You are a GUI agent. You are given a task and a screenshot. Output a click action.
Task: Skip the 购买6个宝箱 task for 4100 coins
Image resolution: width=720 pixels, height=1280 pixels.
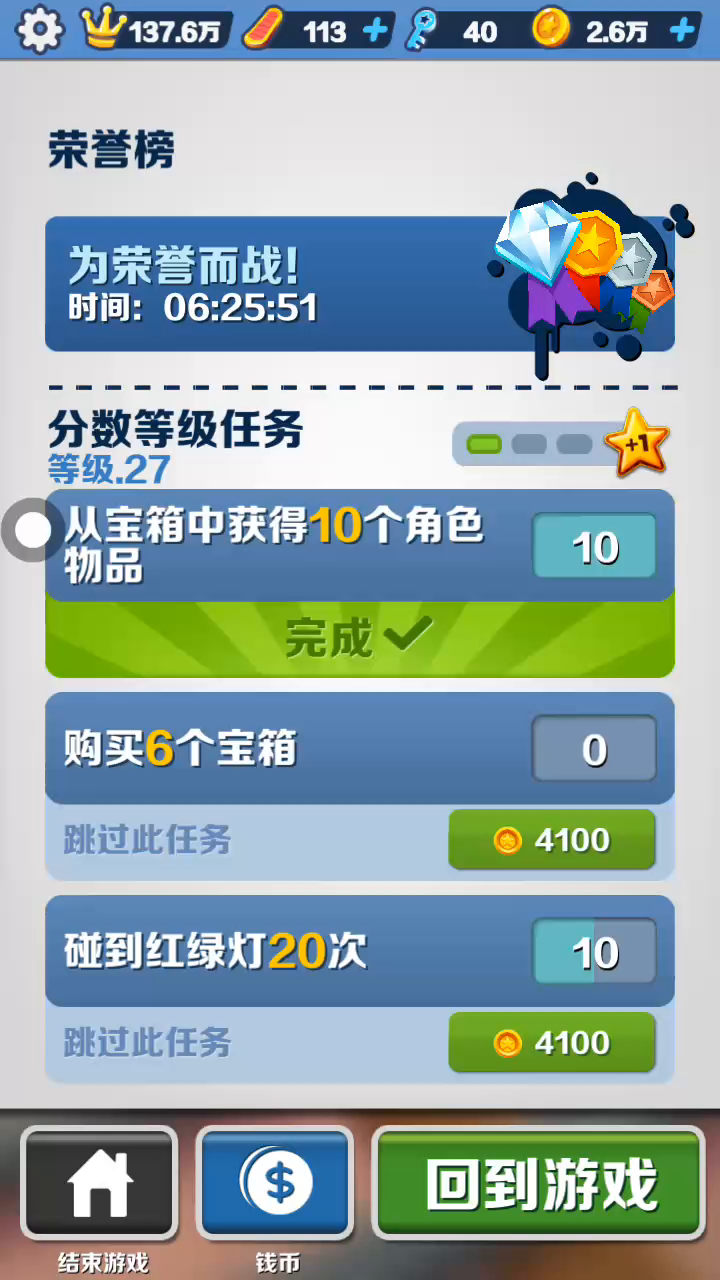click(x=551, y=840)
